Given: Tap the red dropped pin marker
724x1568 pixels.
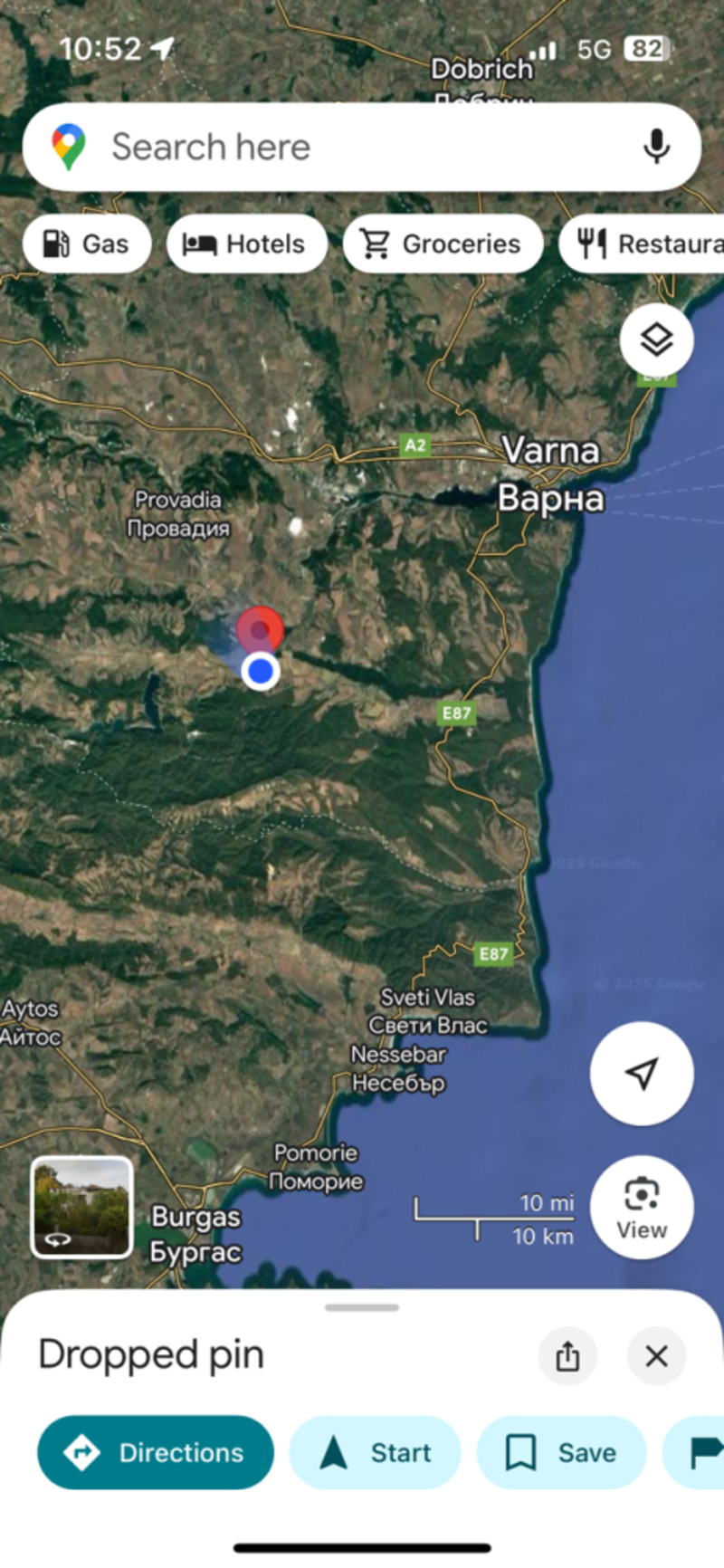Looking at the screenshot, I should (260, 630).
